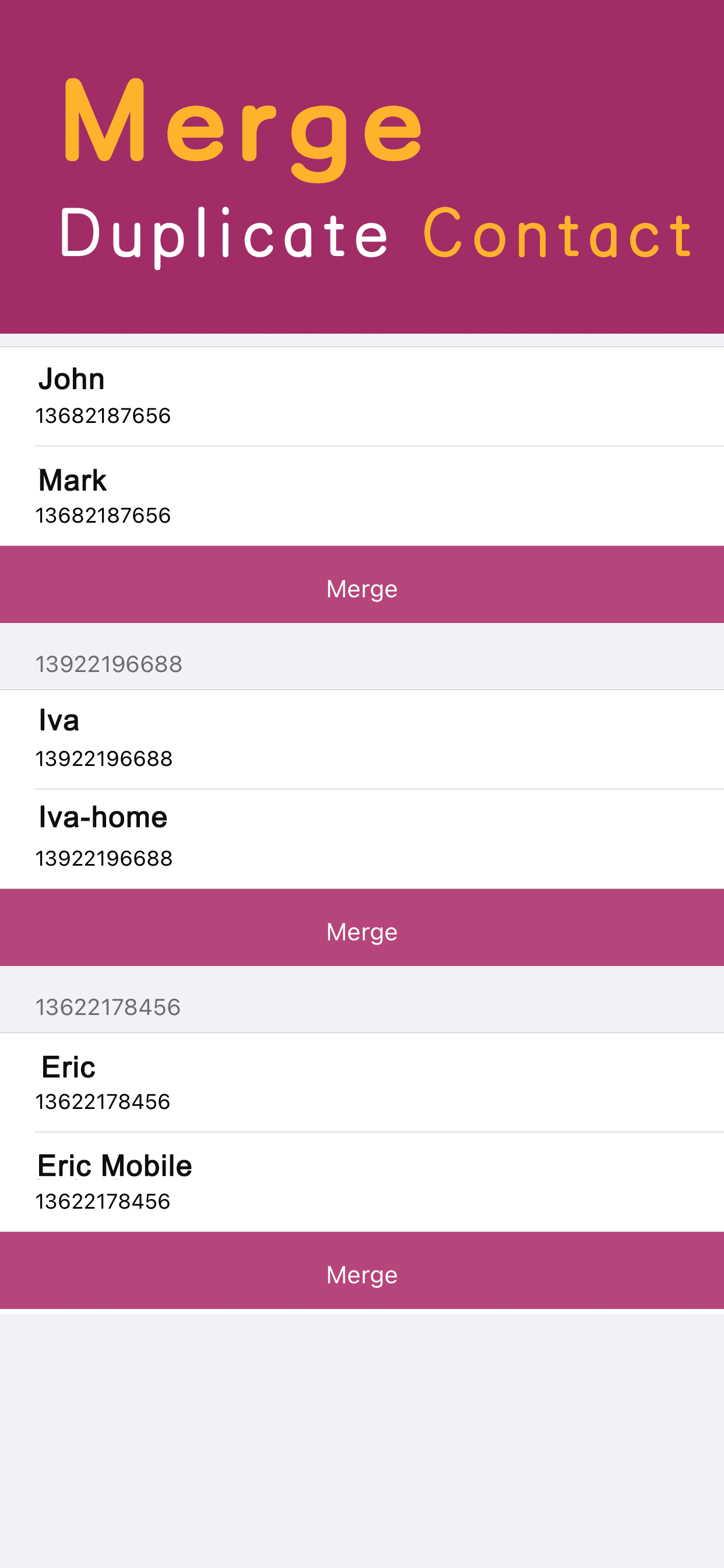Screen dimensions: 724x1568
Task: Click Iva-home's phone number 13922196688
Action: pyautogui.click(x=104, y=857)
